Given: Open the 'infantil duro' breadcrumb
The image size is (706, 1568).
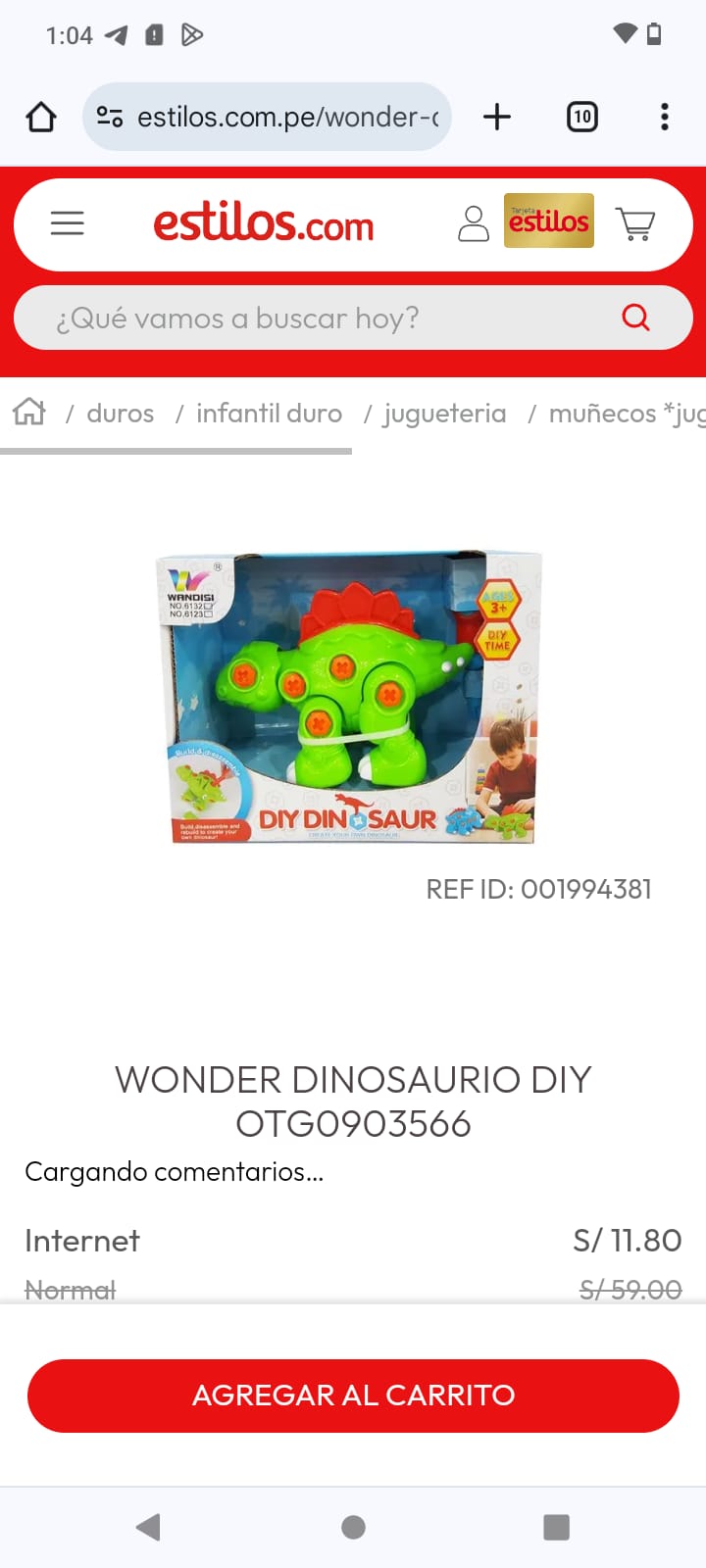Looking at the screenshot, I should tap(270, 414).
